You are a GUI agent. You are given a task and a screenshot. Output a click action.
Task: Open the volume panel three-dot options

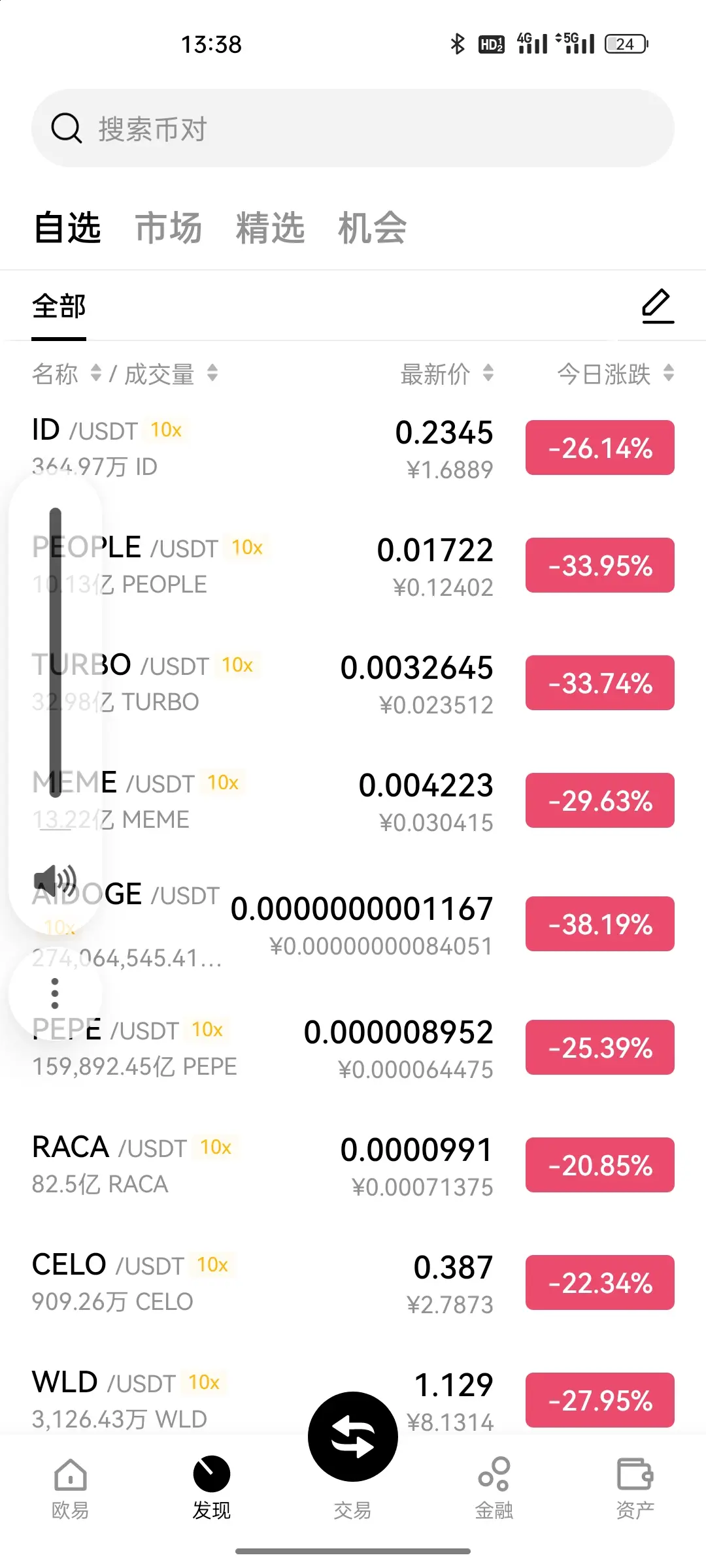(55, 993)
